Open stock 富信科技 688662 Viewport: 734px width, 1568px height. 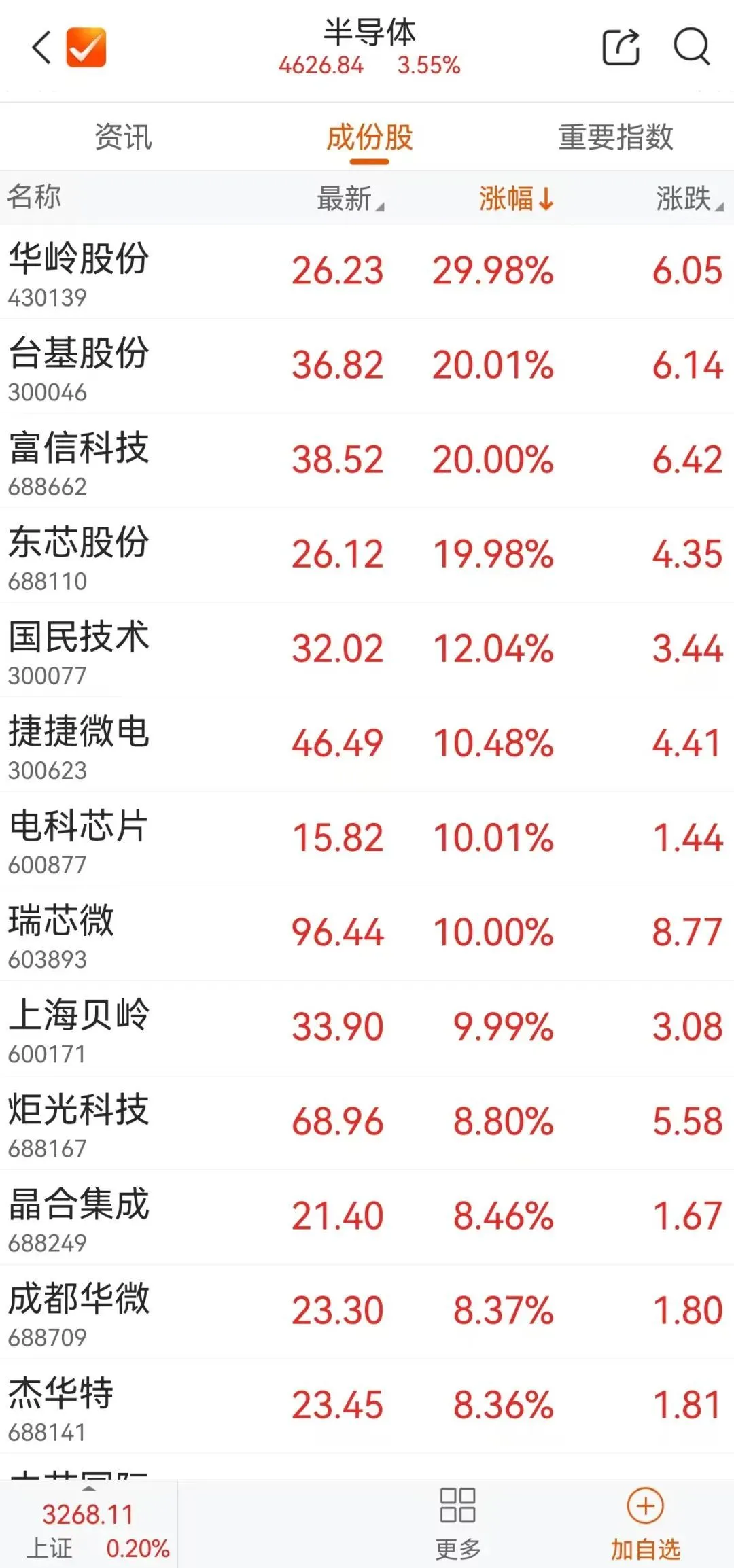(367, 461)
